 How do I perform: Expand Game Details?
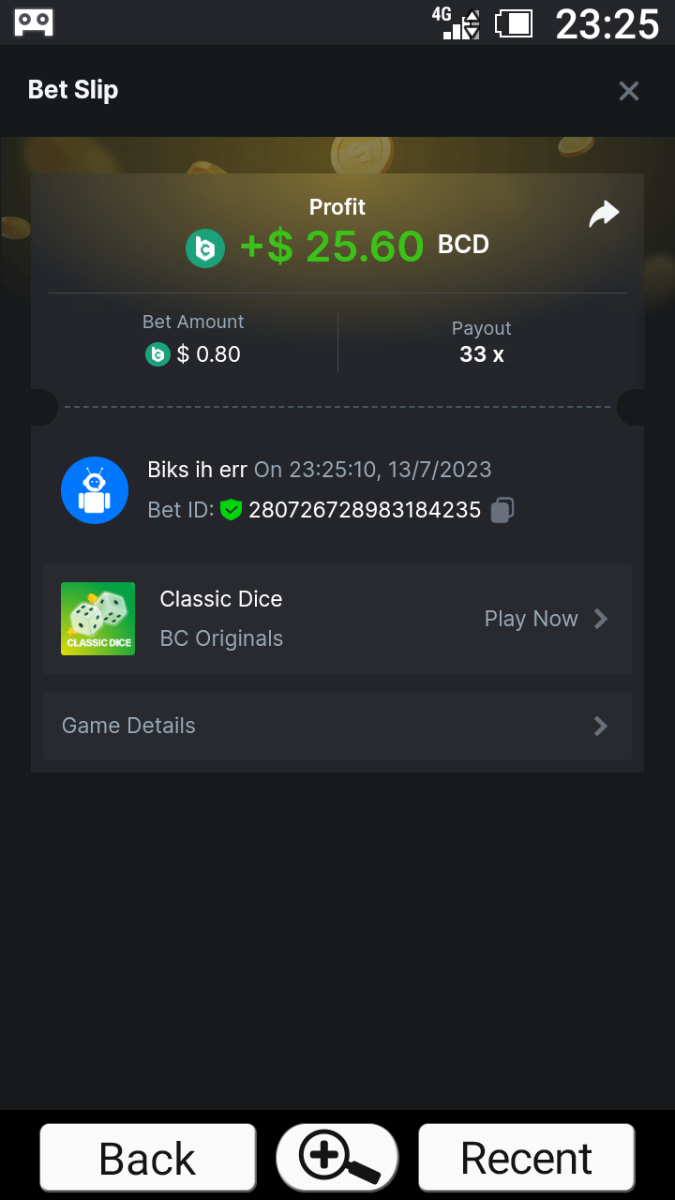coord(337,726)
